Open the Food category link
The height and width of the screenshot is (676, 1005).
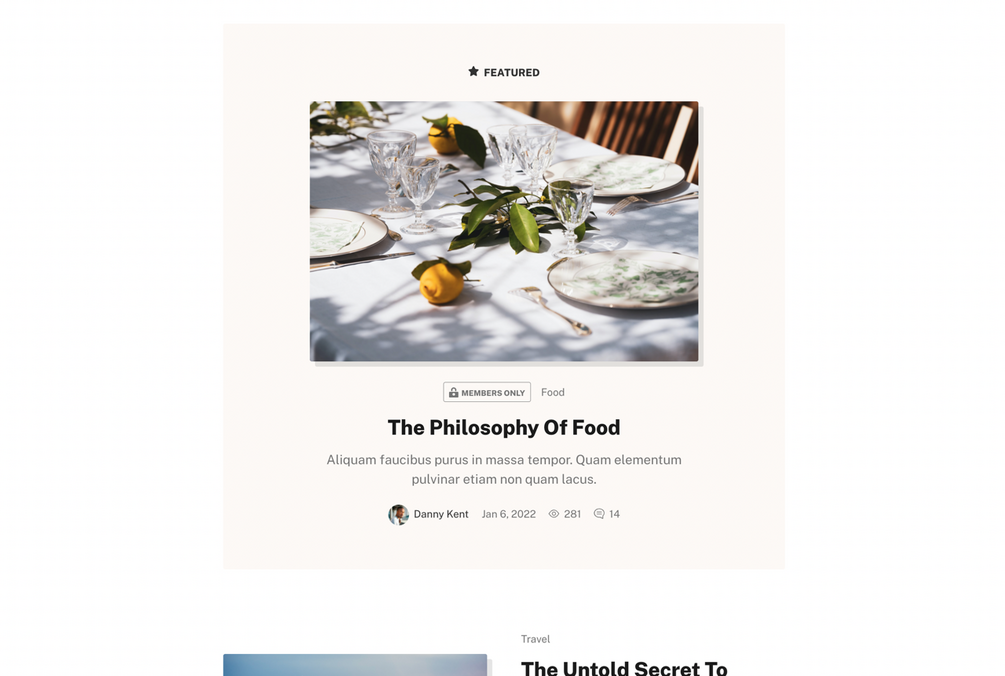pos(552,393)
